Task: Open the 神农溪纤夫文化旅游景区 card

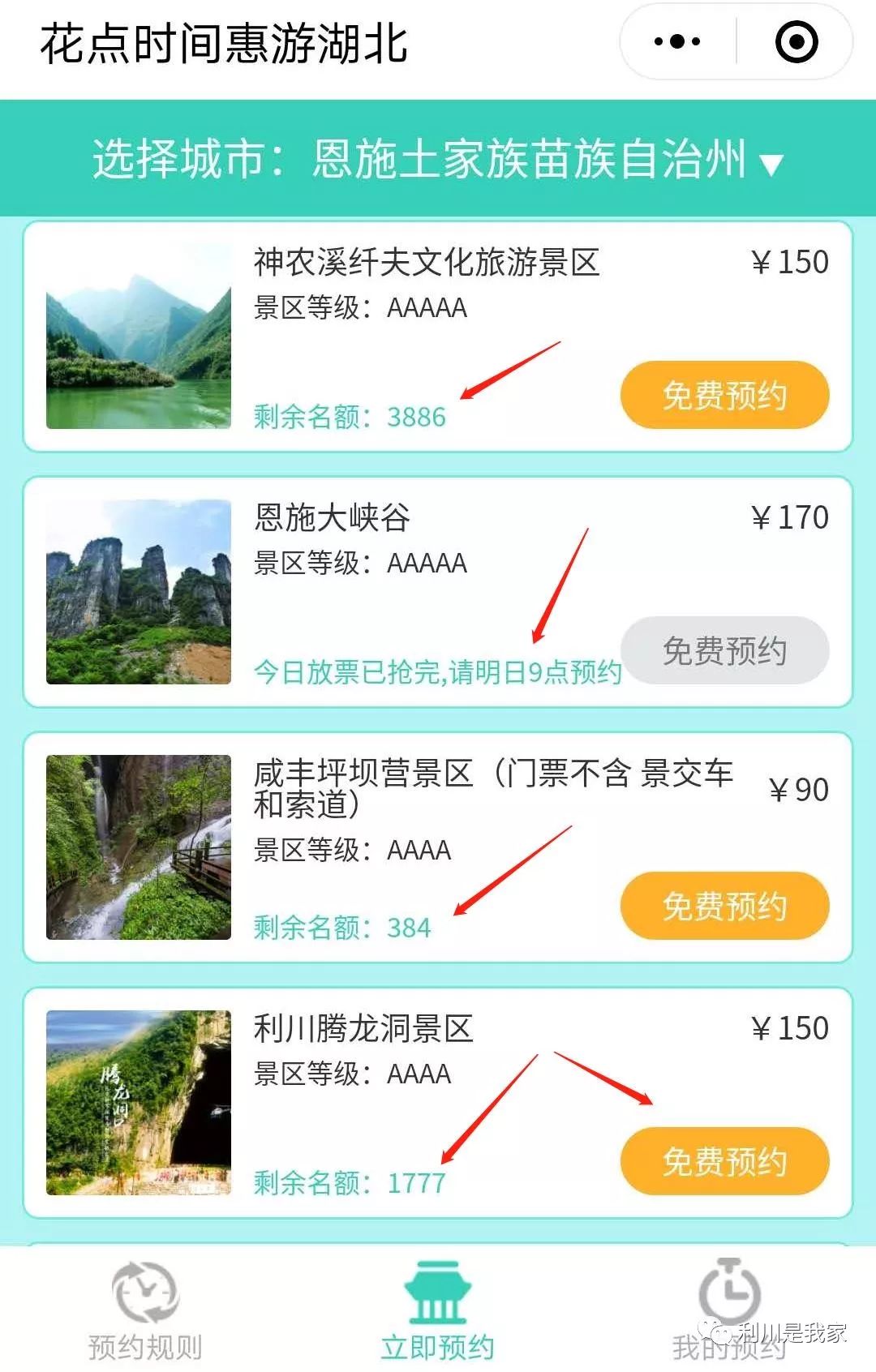Action: click(426, 263)
